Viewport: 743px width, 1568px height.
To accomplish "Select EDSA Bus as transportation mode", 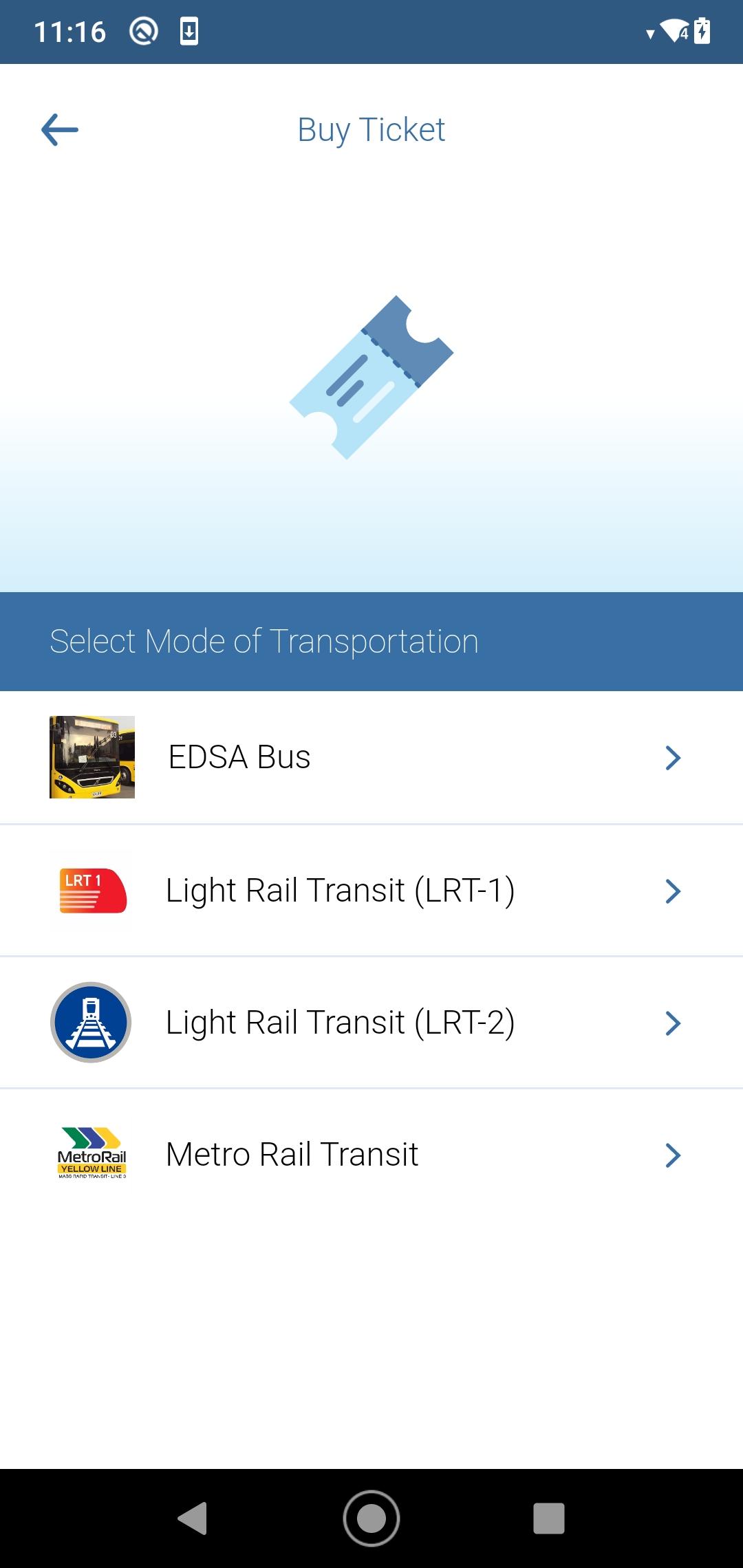I will click(x=371, y=757).
